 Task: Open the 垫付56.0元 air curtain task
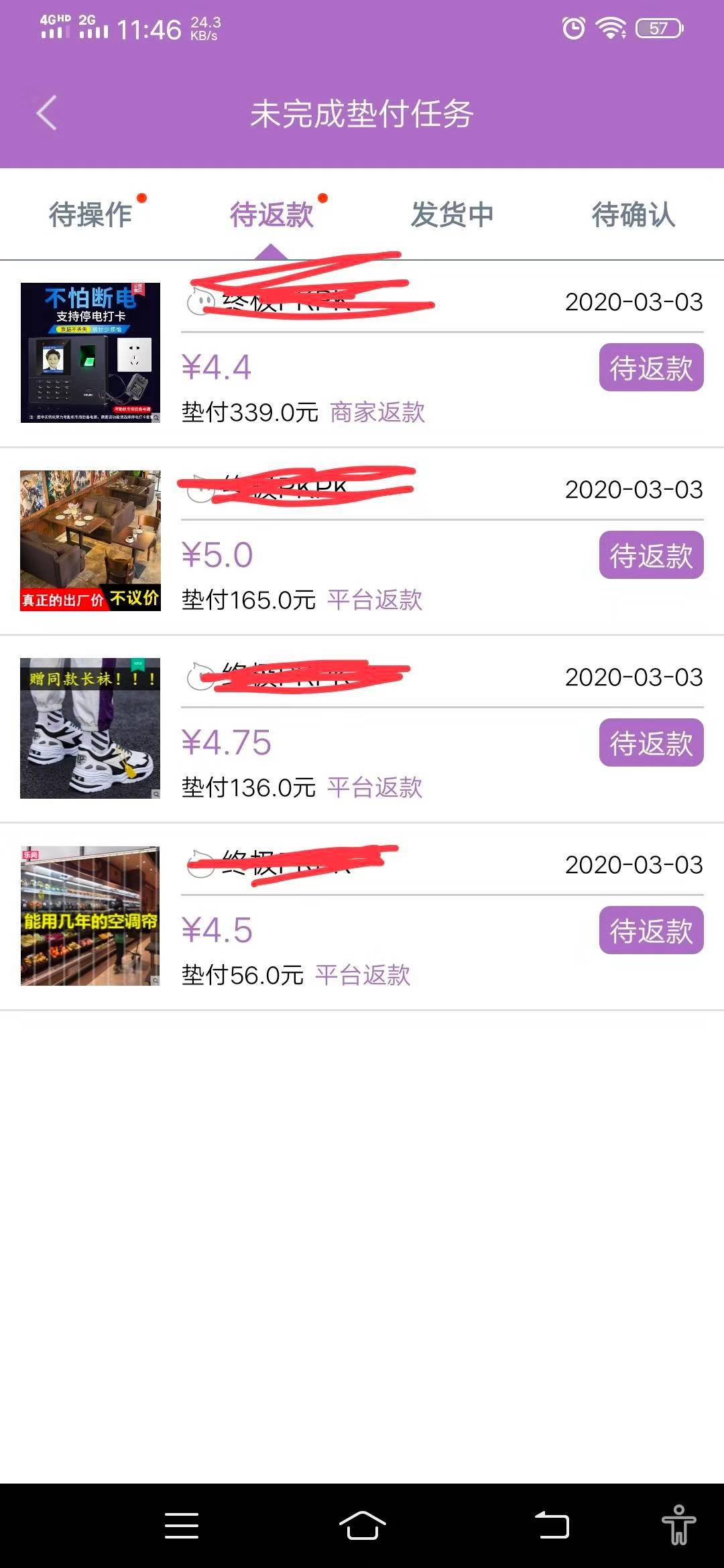point(90,915)
